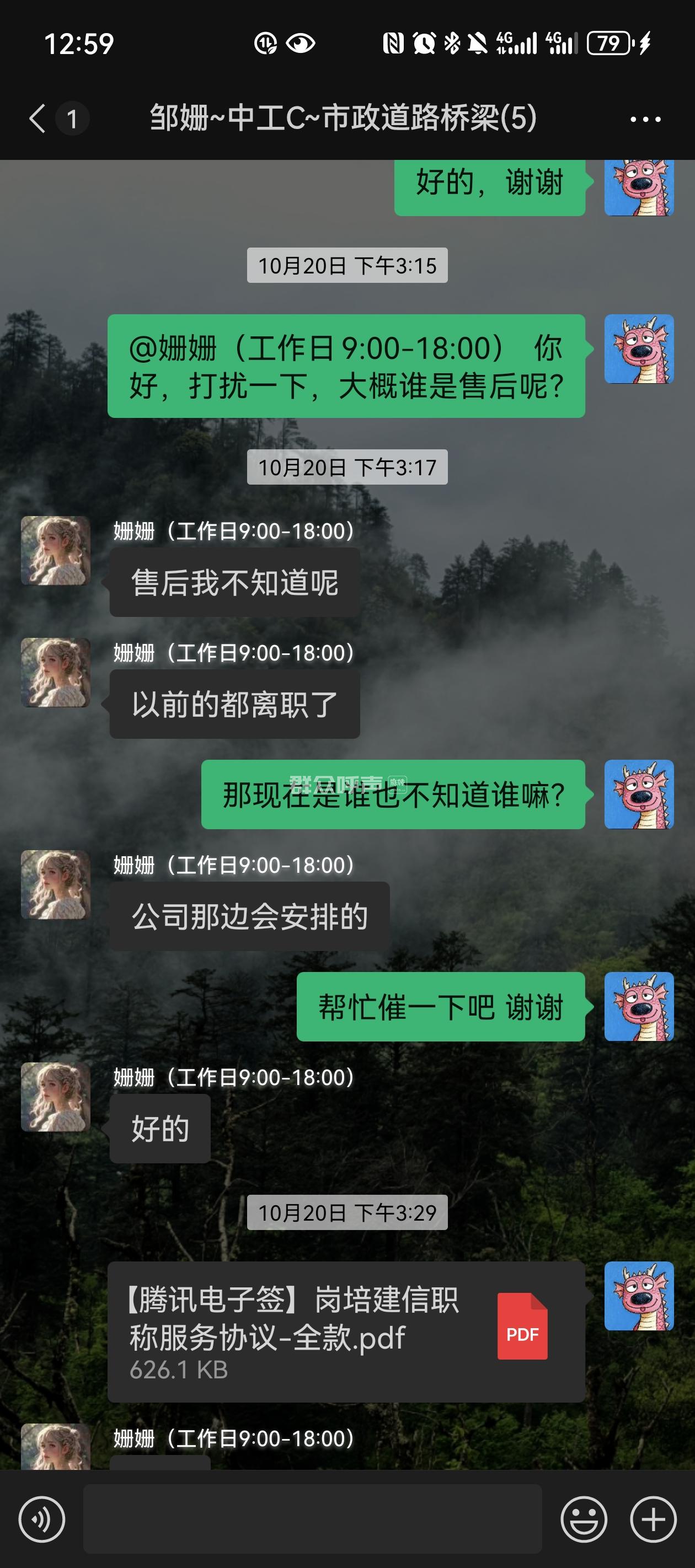Go back to the chat list
The image size is (695, 1568).
38,118
